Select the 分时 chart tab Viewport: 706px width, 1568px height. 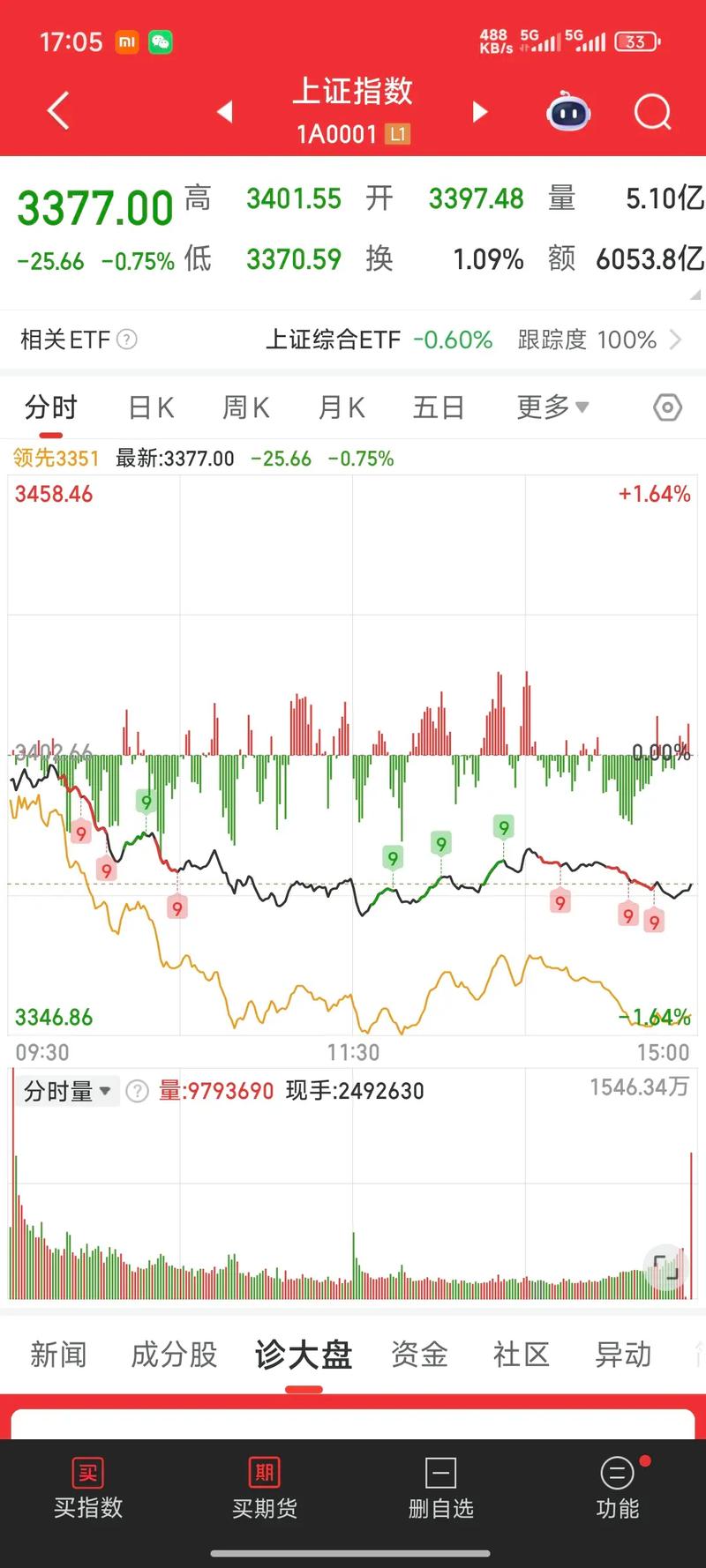(51, 407)
